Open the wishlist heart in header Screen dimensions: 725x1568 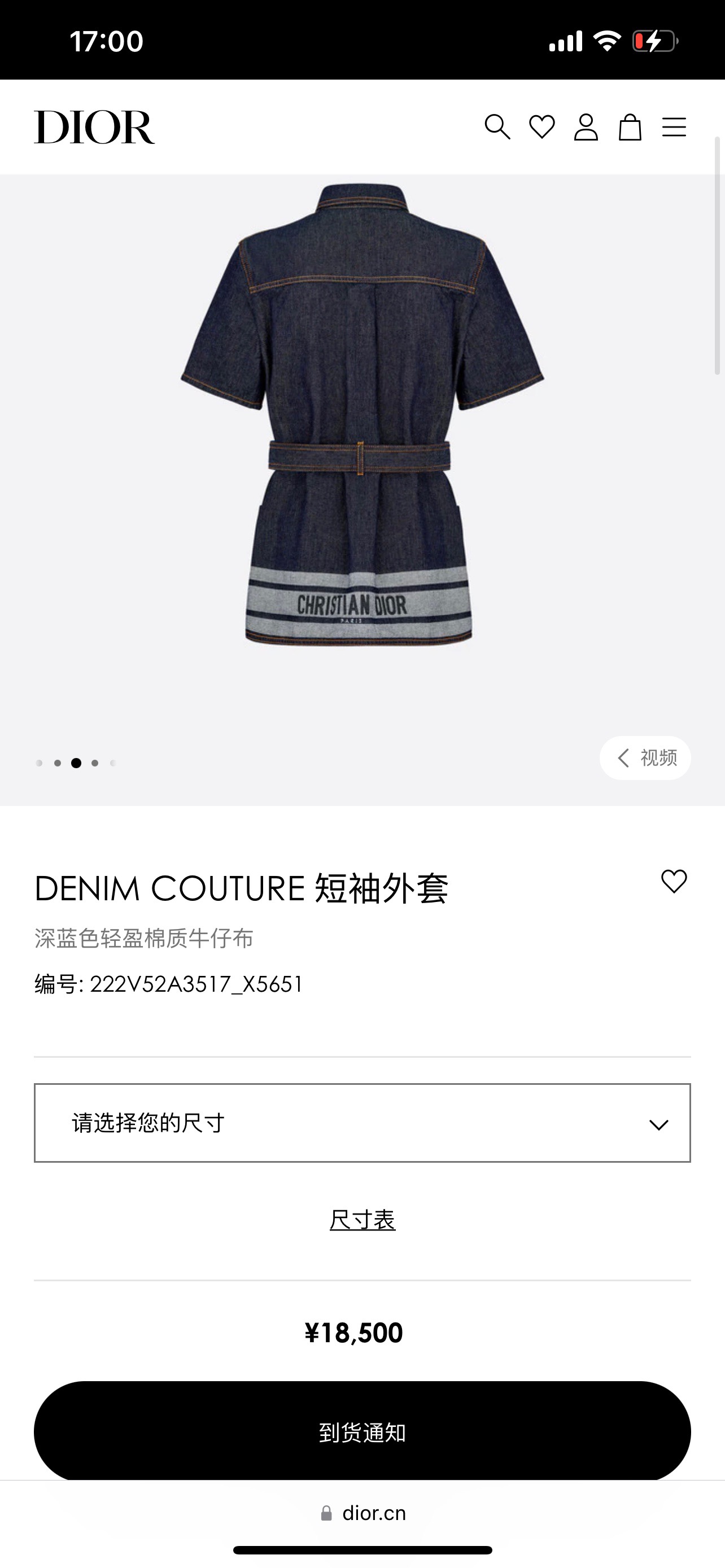pos(541,127)
